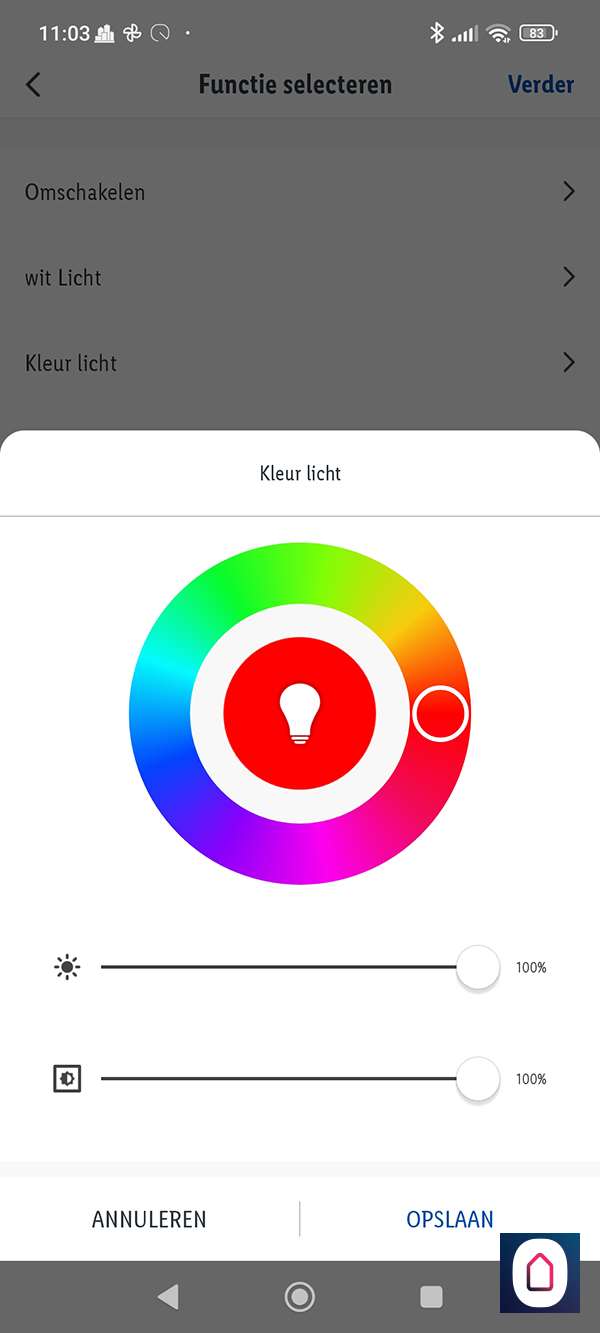Viewport: 600px width, 1333px height.
Task: Tap ANNULEREN to cancel color selection
Action: pyautogui.click(x=149, y=1219)
